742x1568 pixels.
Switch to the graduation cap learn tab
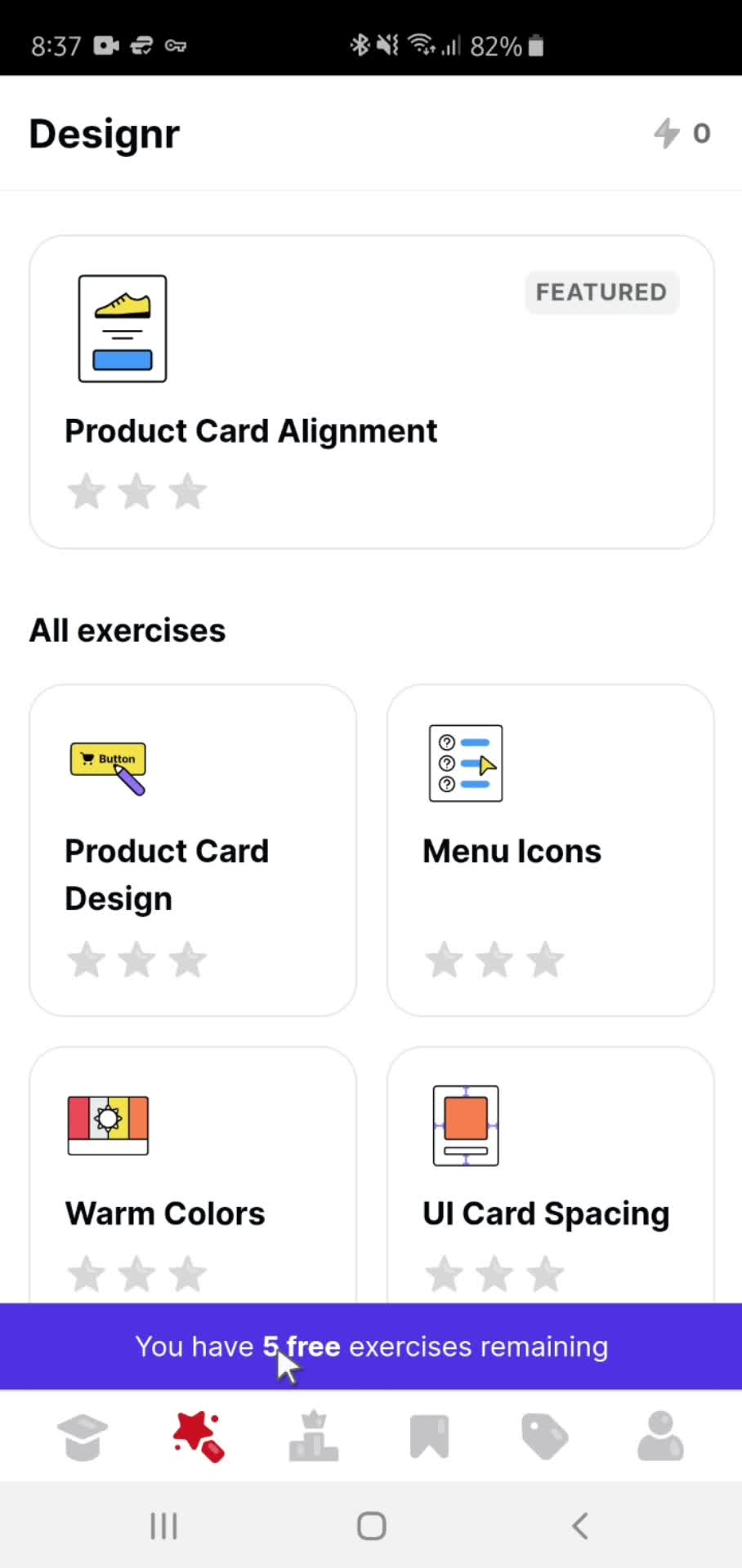click(x=83, y=1437)
